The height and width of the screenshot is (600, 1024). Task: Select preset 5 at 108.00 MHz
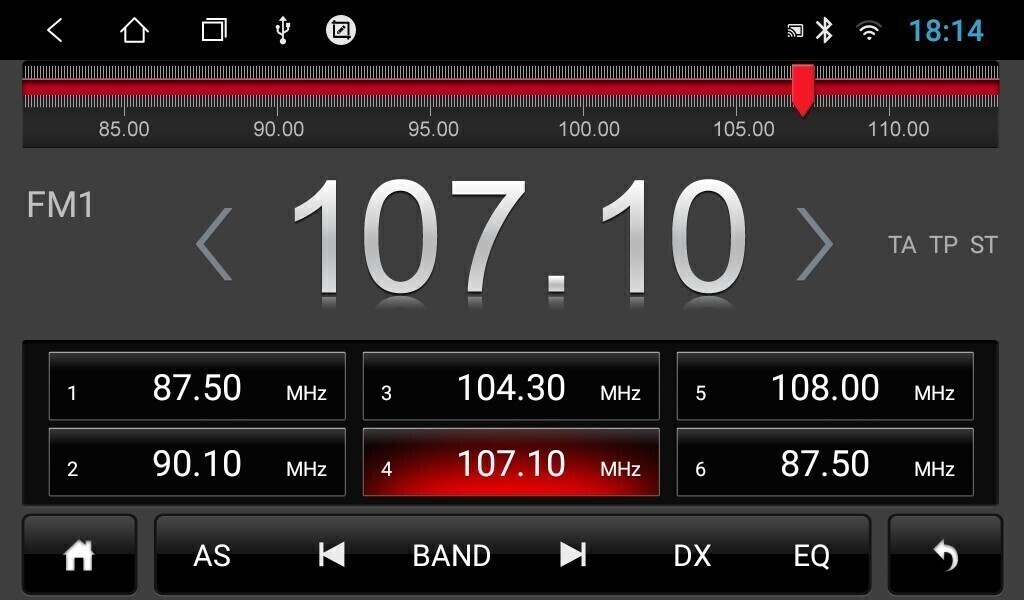click(x=825, y=387)
